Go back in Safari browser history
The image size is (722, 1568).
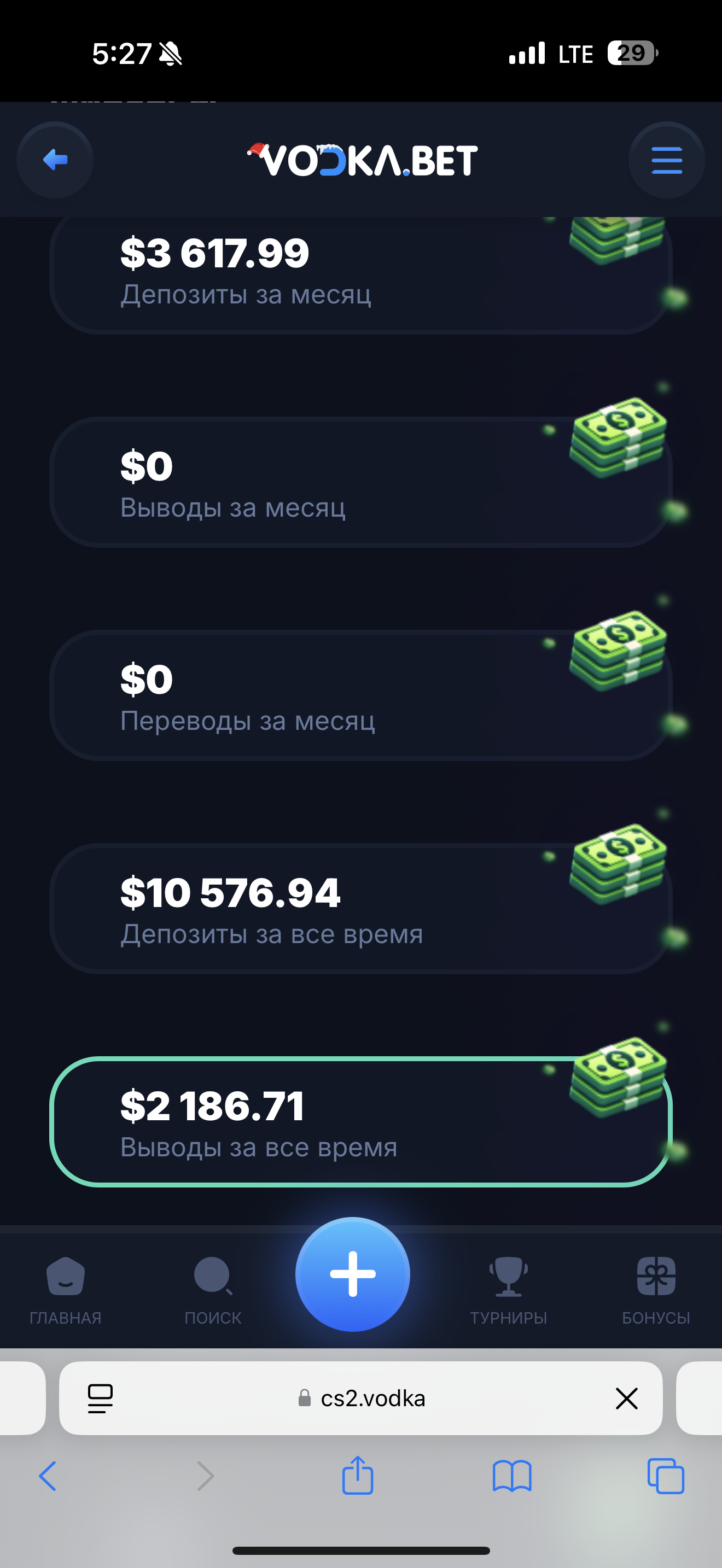48,1476
